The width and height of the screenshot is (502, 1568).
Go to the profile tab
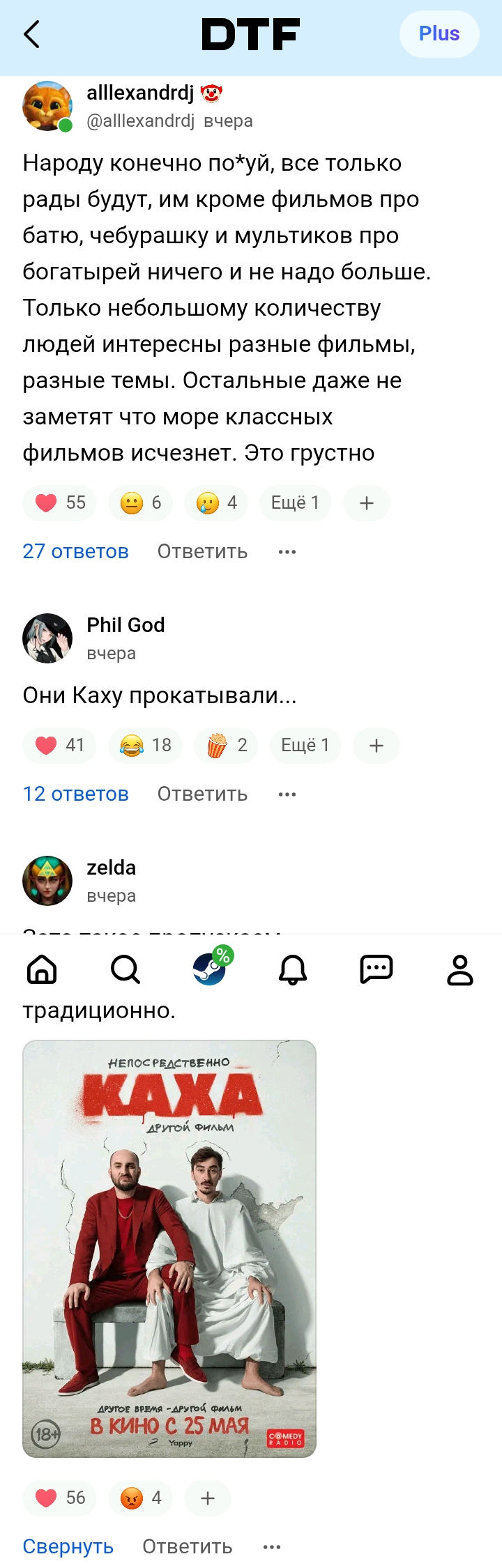(x=460, y=969)
